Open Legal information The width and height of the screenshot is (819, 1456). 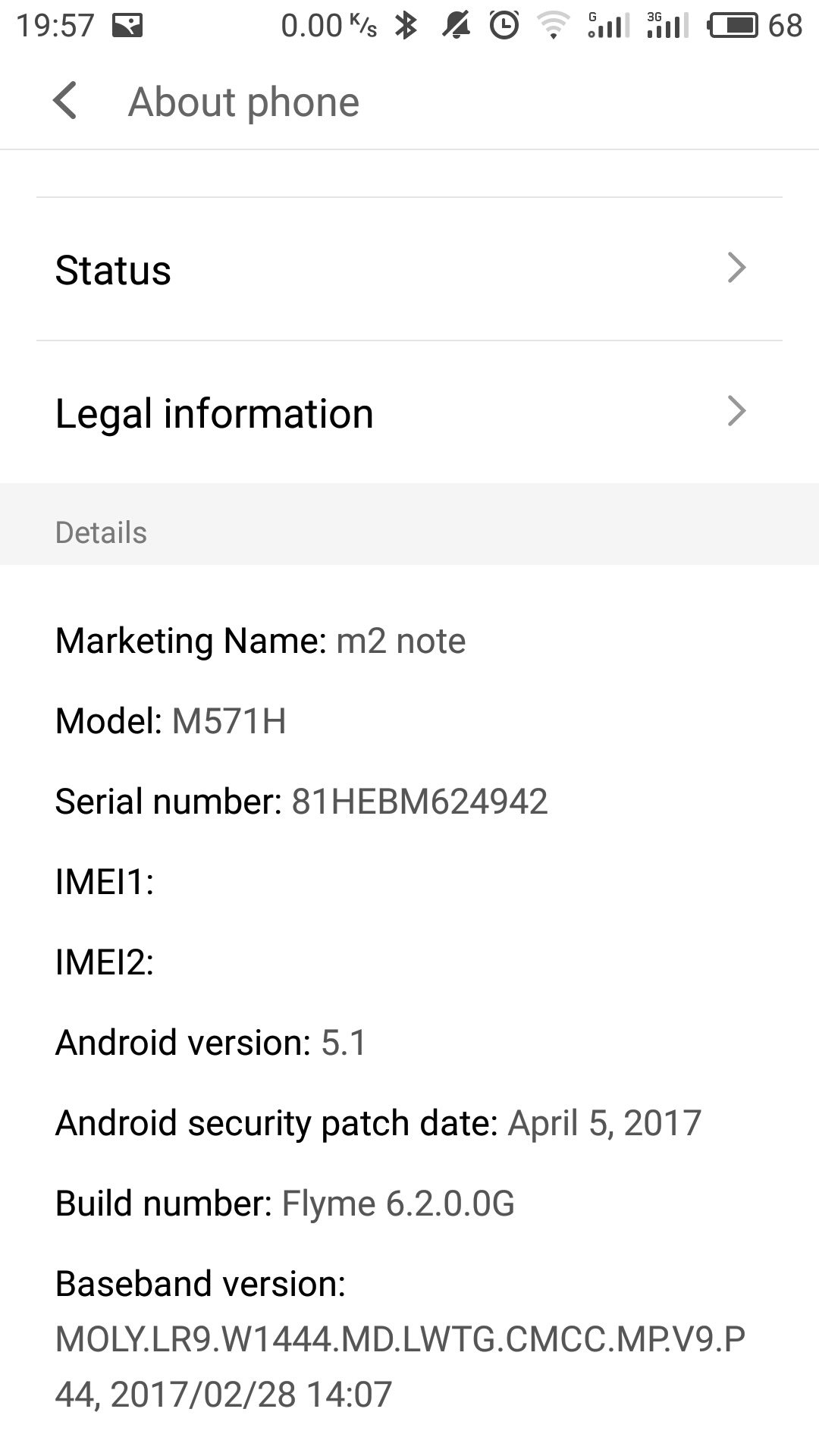409,413
